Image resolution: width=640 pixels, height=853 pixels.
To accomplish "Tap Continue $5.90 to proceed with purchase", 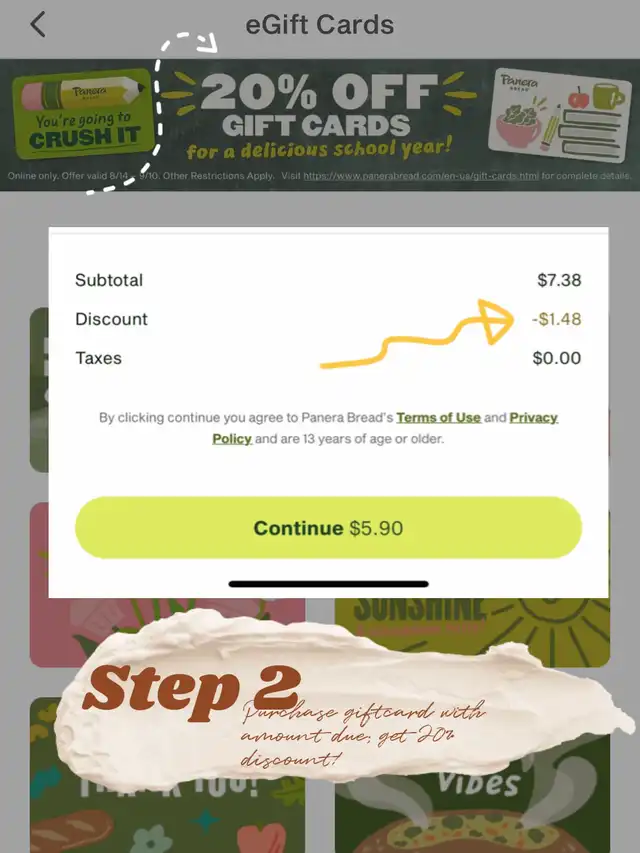I will point(328,527).
